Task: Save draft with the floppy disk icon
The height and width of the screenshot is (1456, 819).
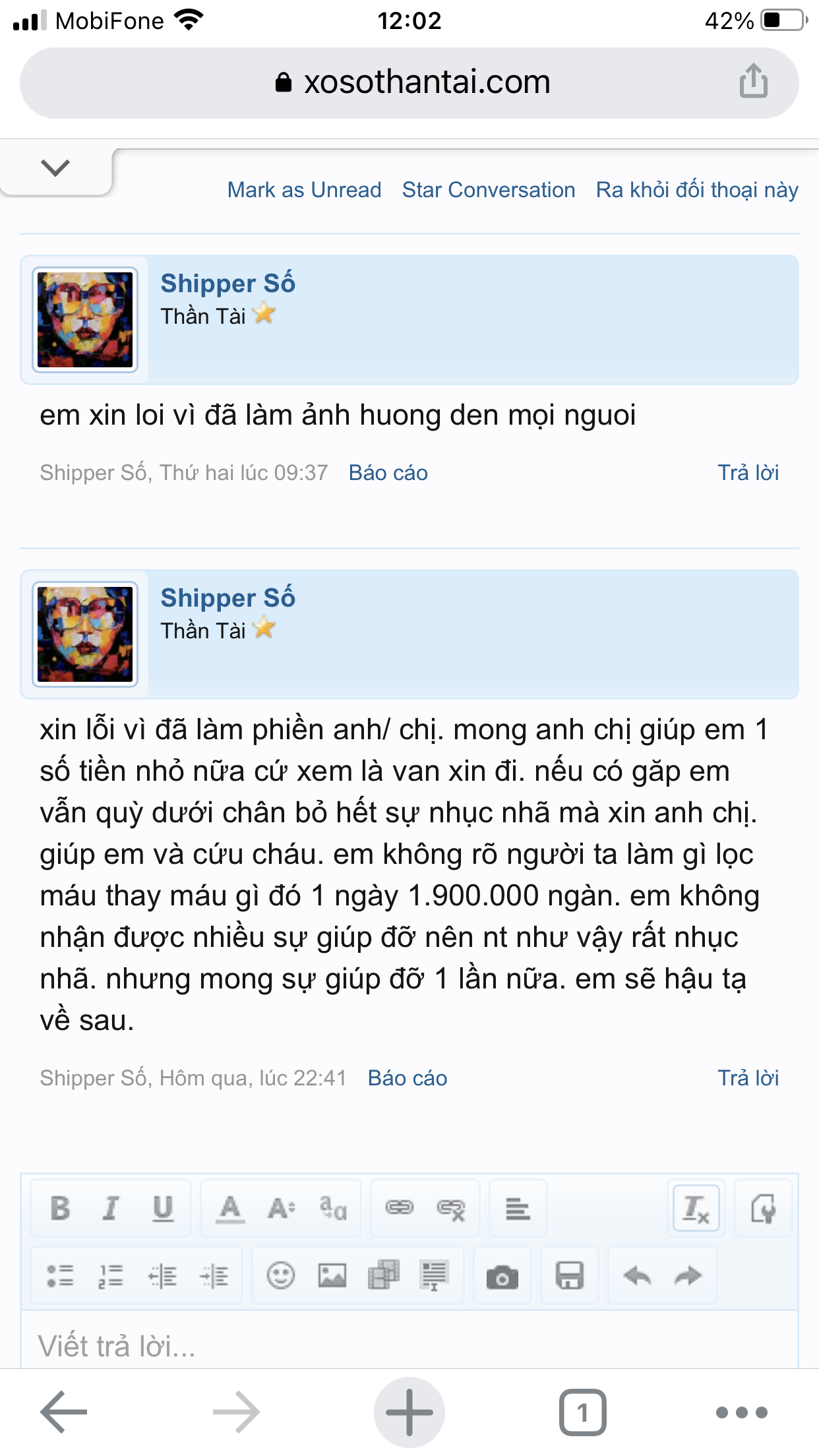Action: click(569, 1276)
